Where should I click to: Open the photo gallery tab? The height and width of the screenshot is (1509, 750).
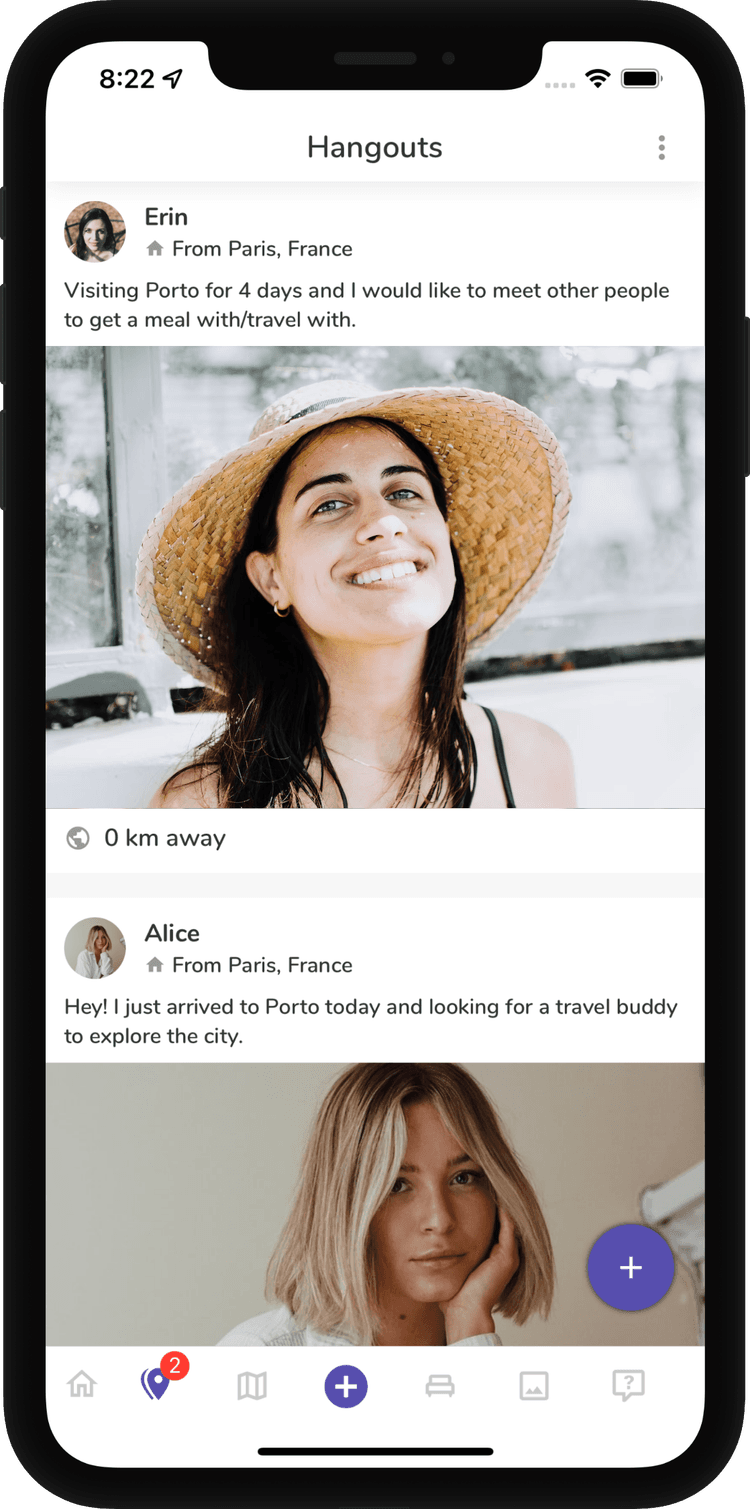point(534,1385)
